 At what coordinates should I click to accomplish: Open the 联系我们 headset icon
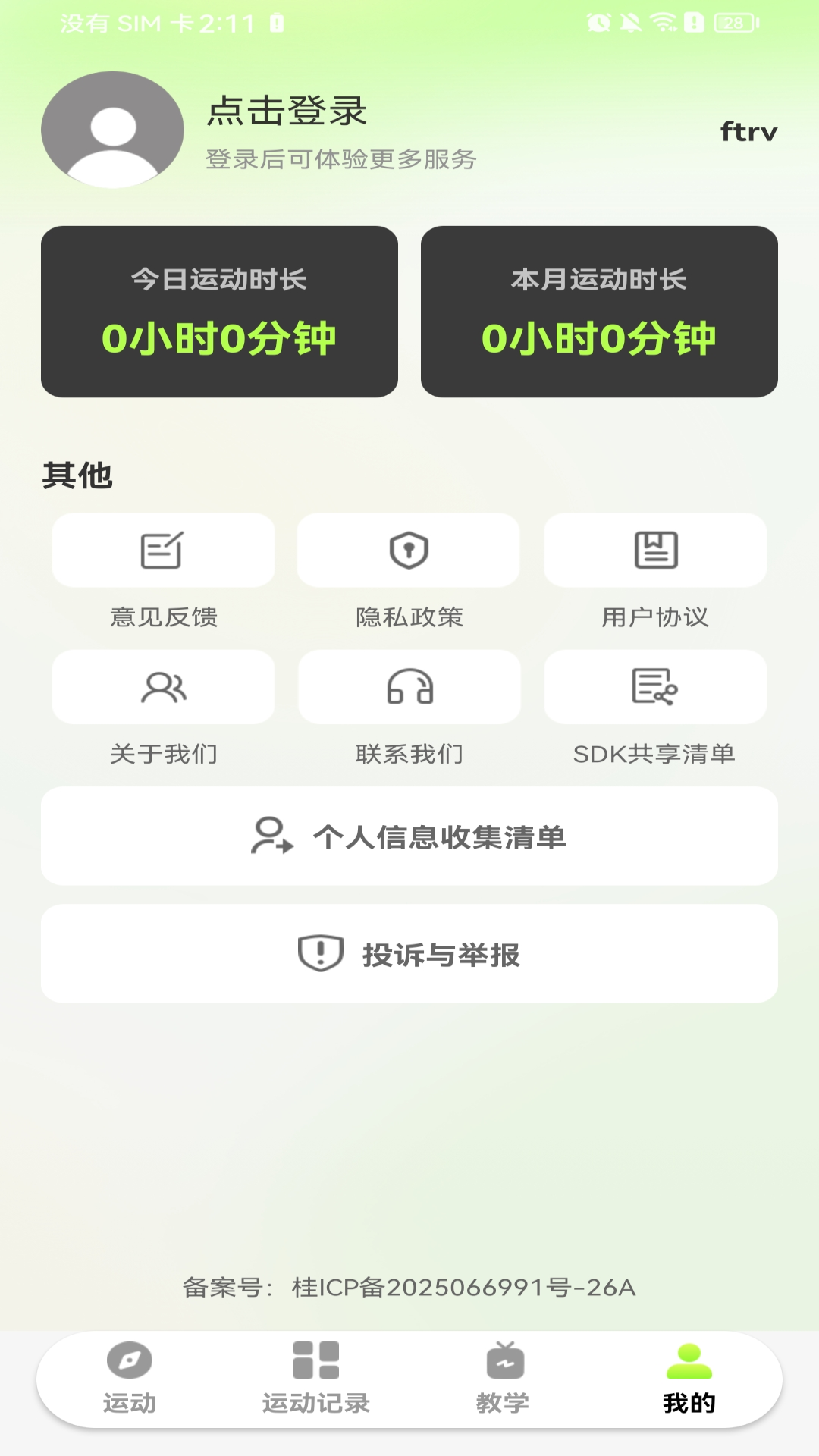pyautogui.click(x=409, y=687)
